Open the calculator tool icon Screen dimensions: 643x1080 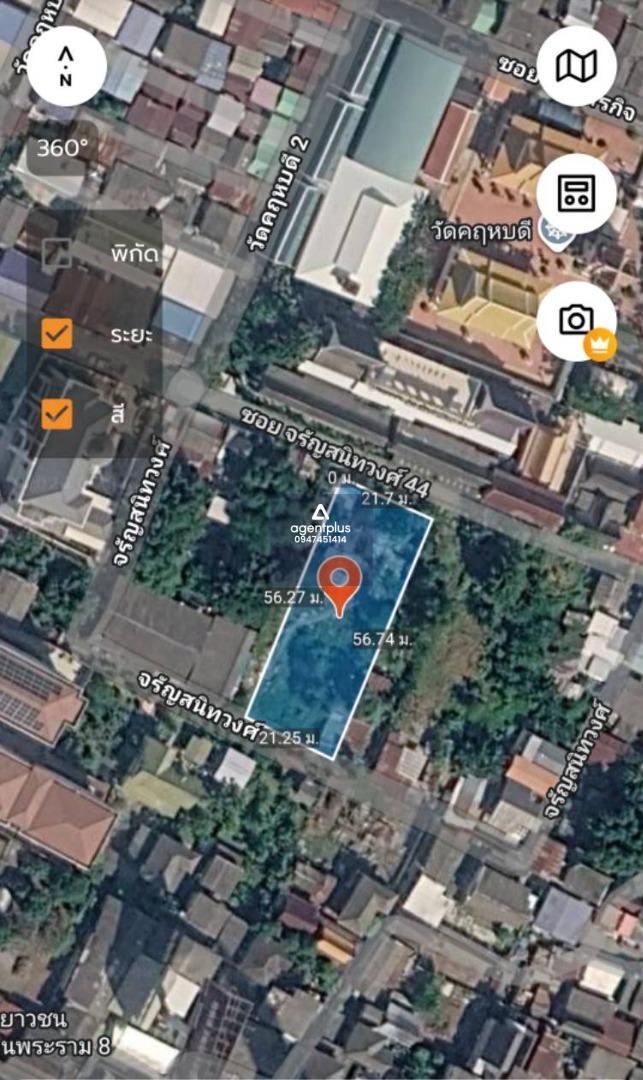tap(576, 194)
